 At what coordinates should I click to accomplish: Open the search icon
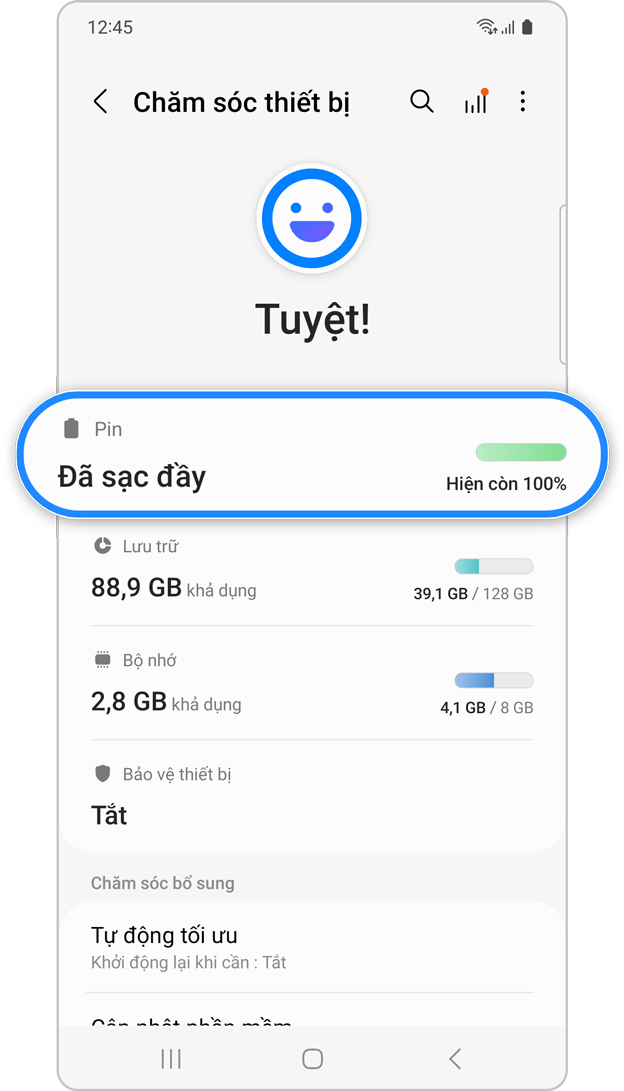click(x=422, y=102)
